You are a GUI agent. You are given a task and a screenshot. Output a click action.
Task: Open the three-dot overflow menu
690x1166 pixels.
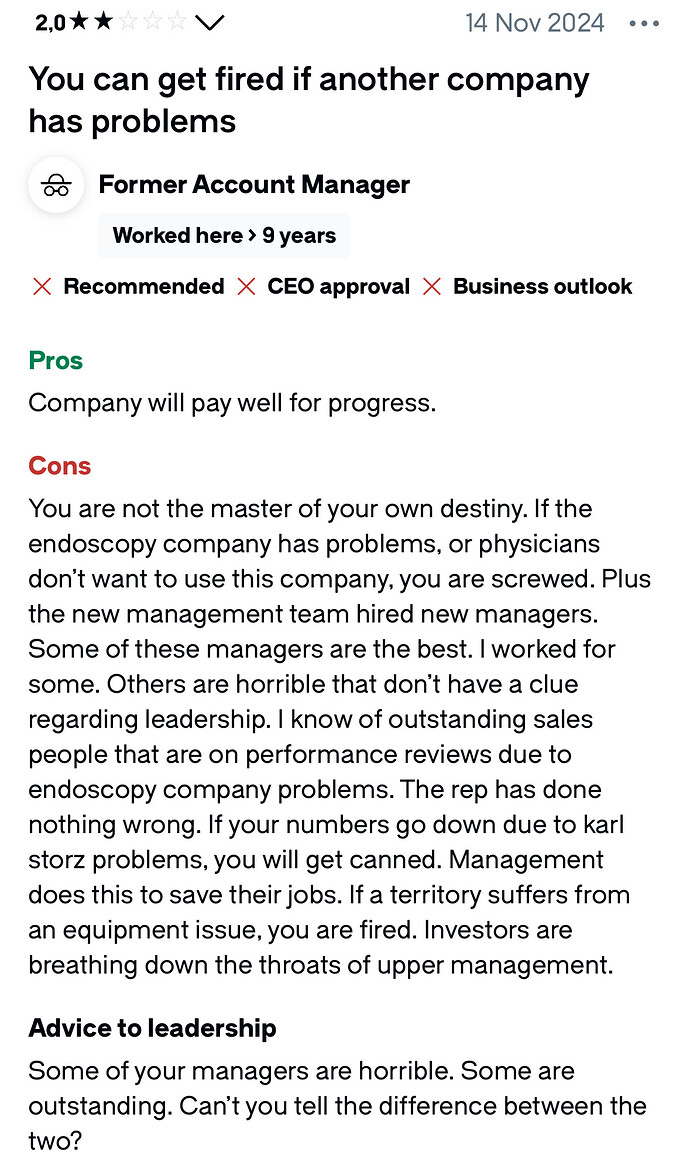[x=644, y=24]
